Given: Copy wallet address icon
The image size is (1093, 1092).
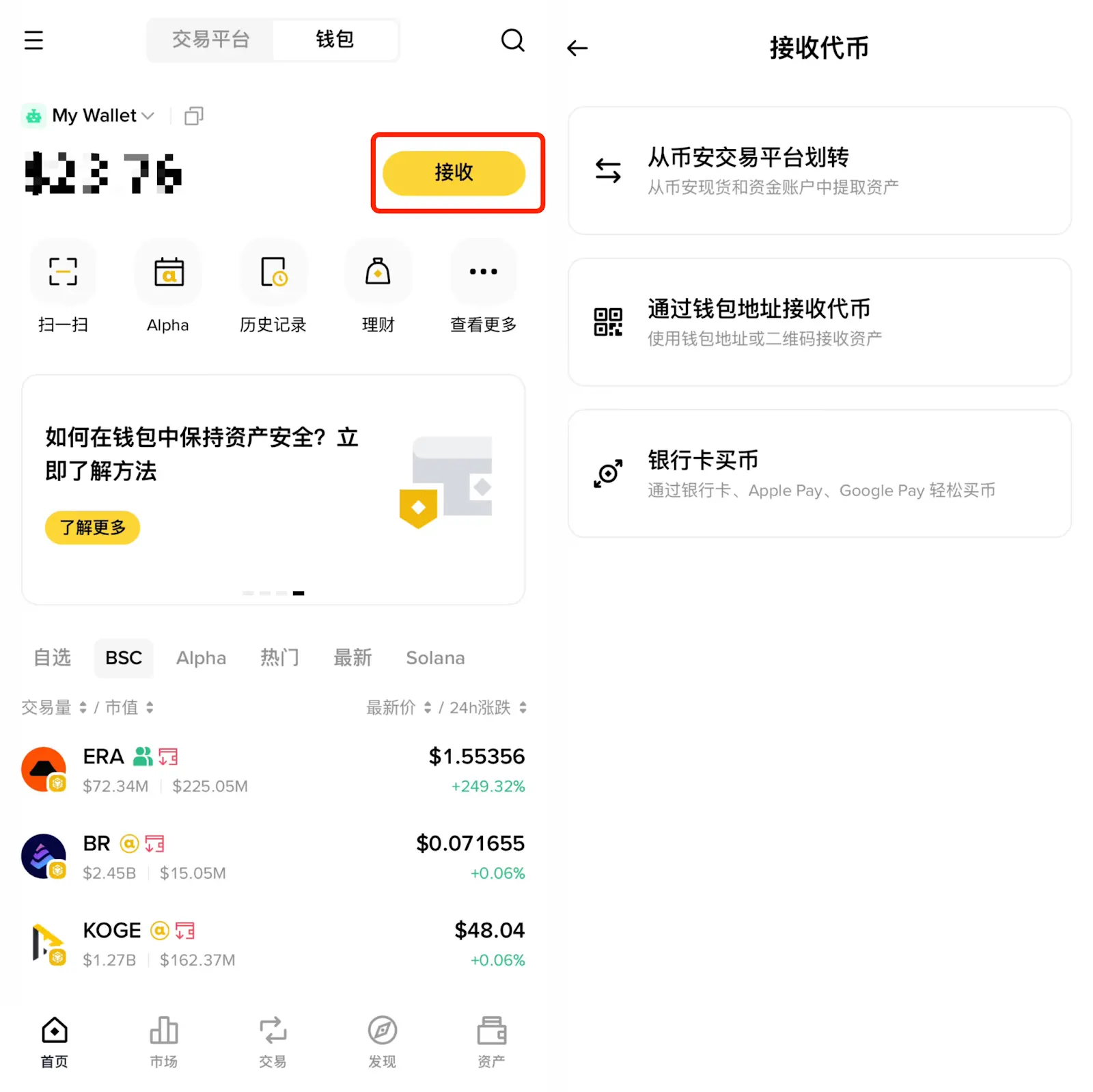Looking at the screenshot, I should [194, 116].
